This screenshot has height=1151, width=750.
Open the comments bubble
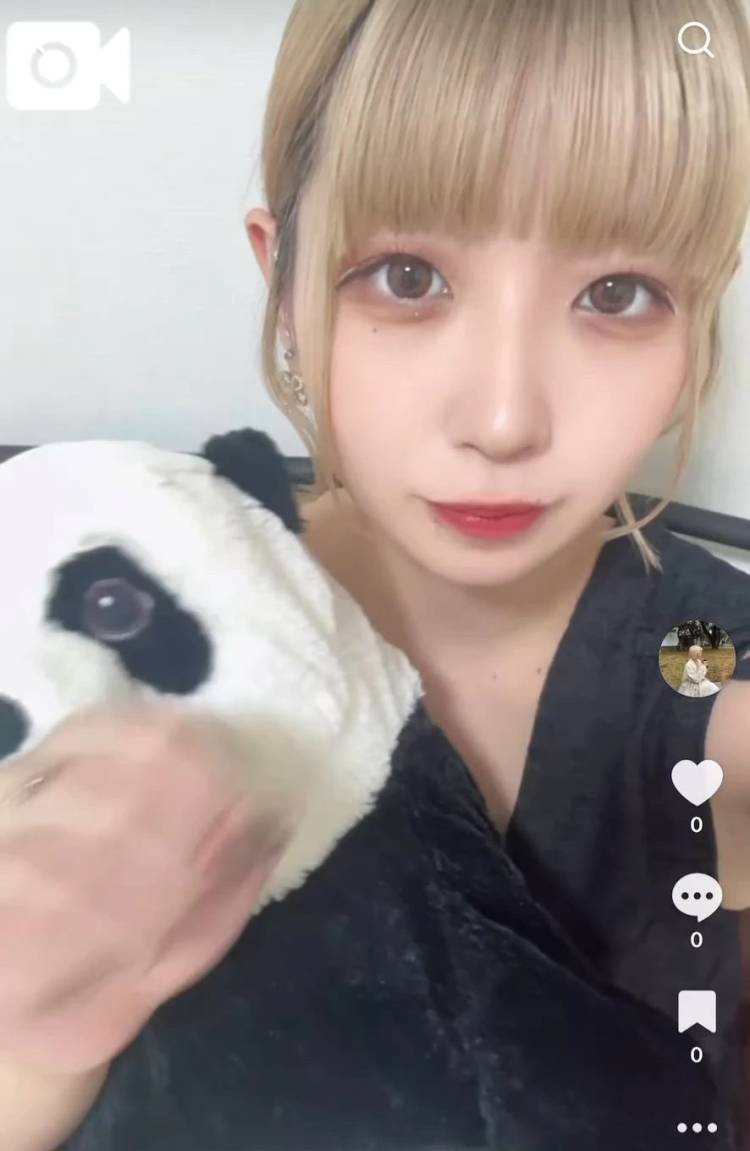tap(697, 897)
